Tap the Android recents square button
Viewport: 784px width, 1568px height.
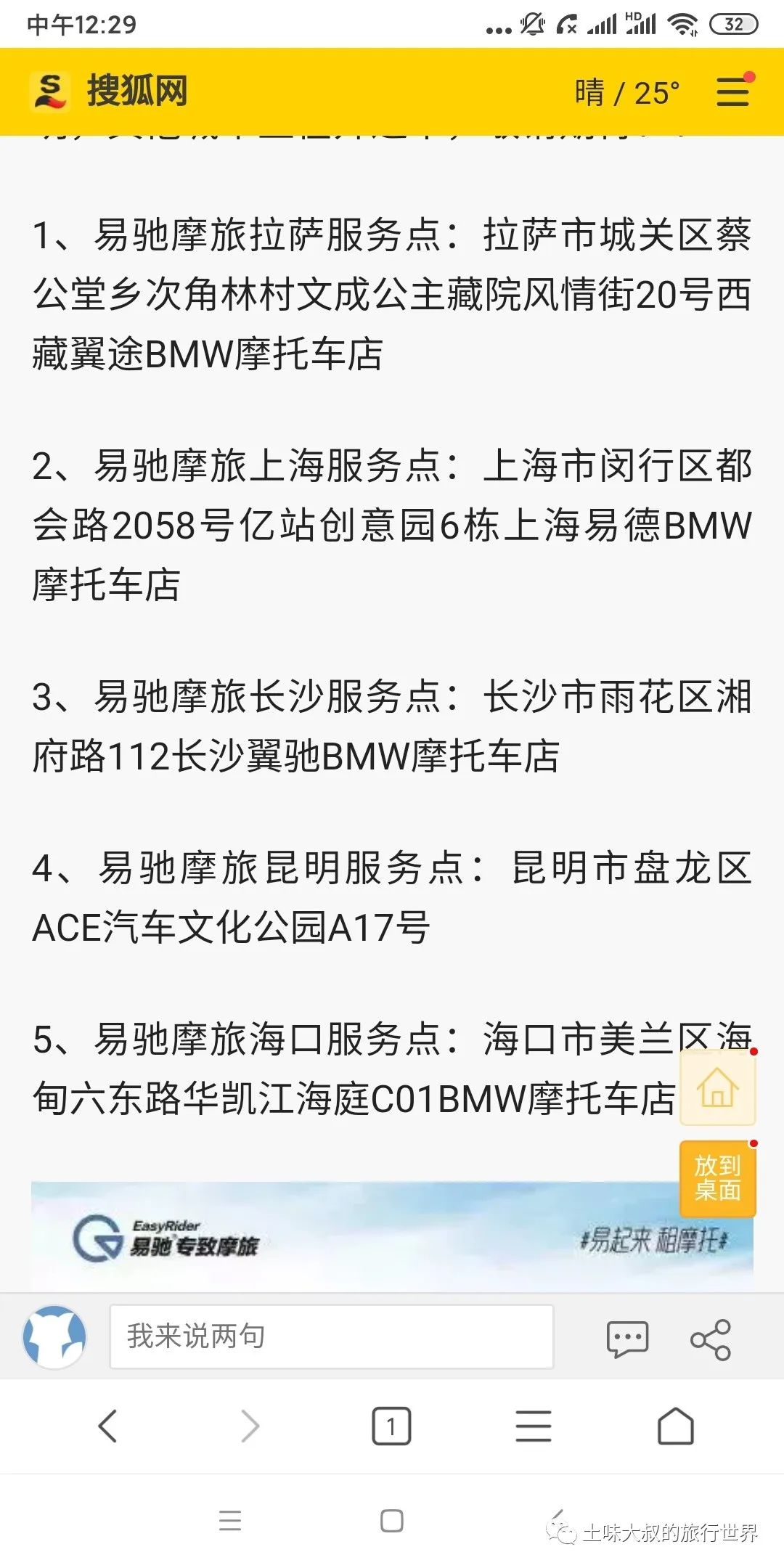click(x=392, y=1523)
